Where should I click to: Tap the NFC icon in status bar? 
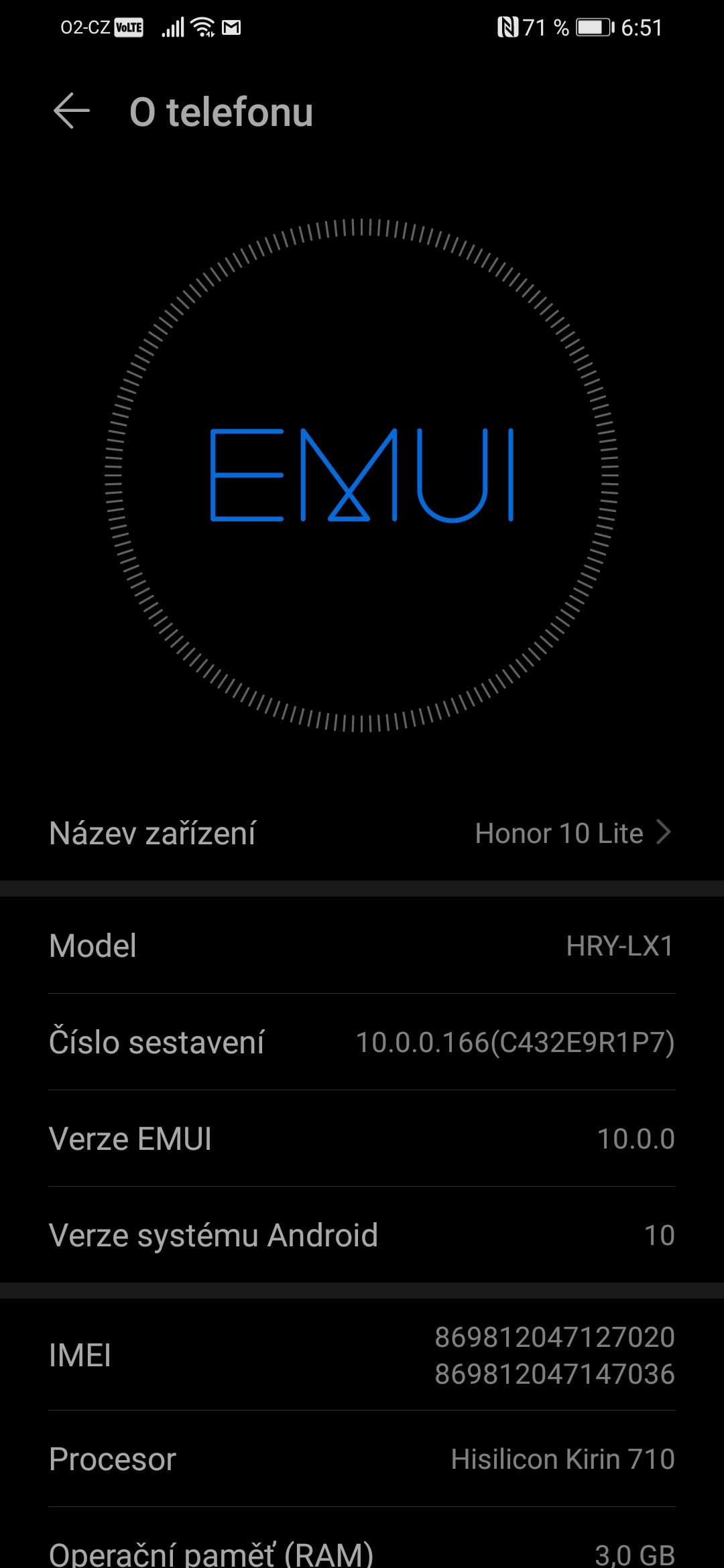(x=507, y=27)
